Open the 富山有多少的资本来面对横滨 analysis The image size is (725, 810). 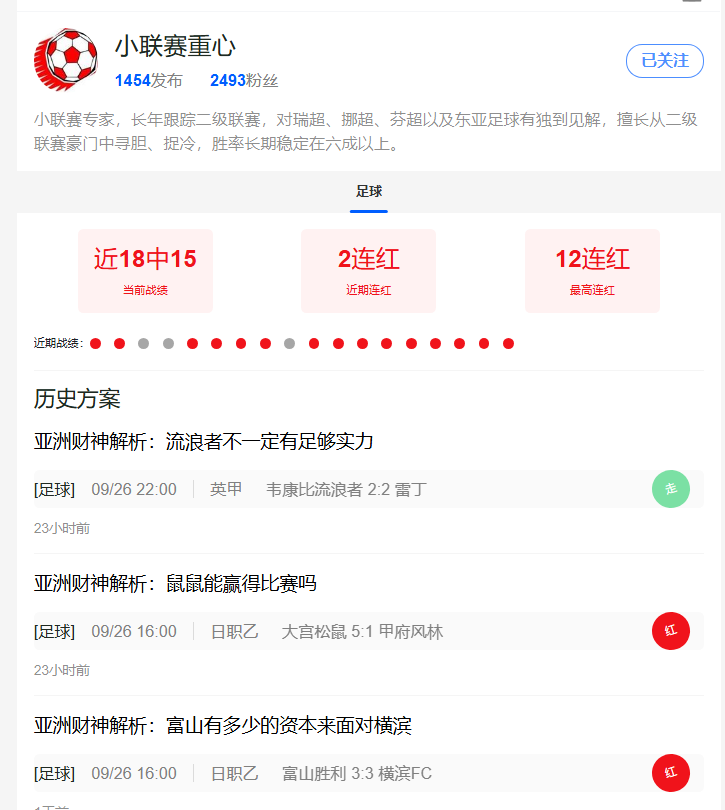point(223,726)
